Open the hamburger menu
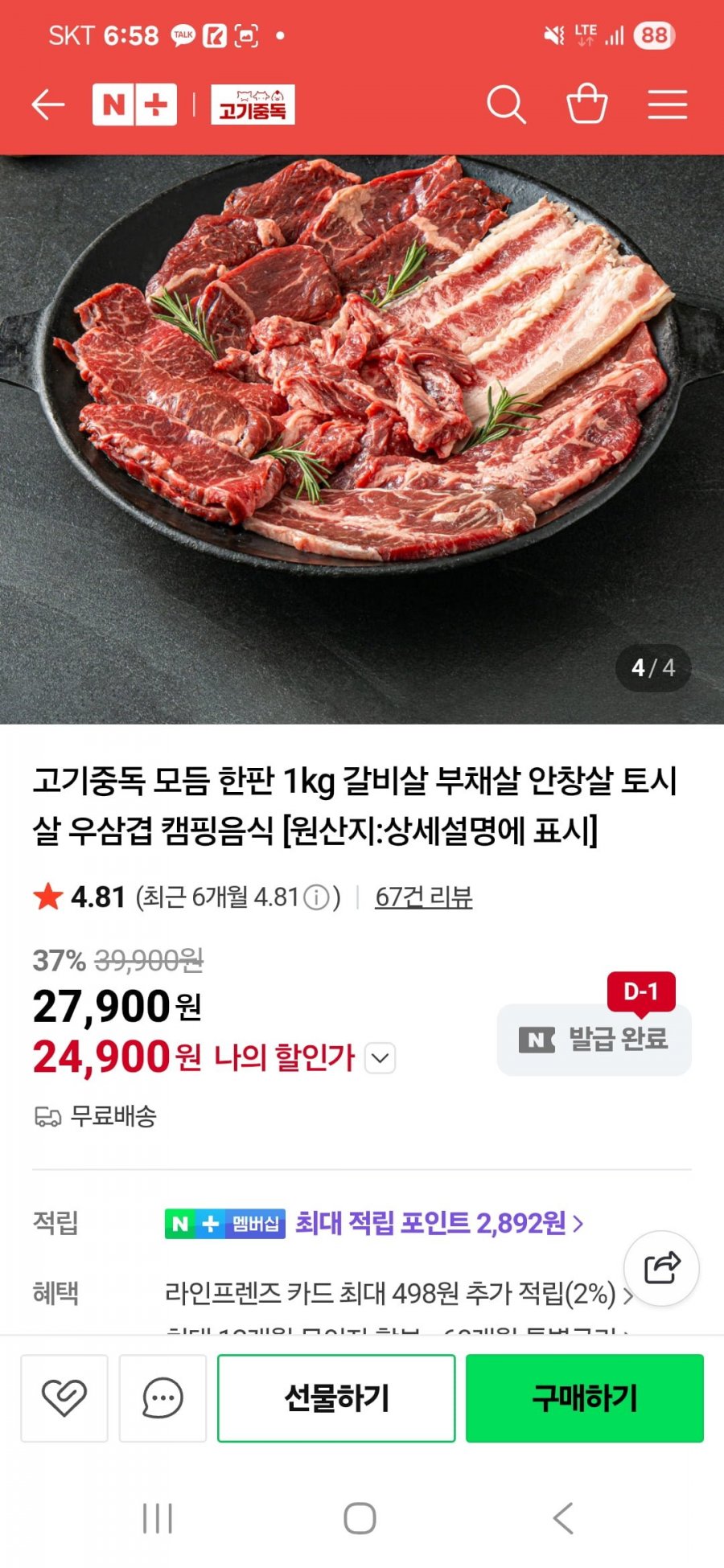This screenshot has width=724, height=1568. coord(667,105)
